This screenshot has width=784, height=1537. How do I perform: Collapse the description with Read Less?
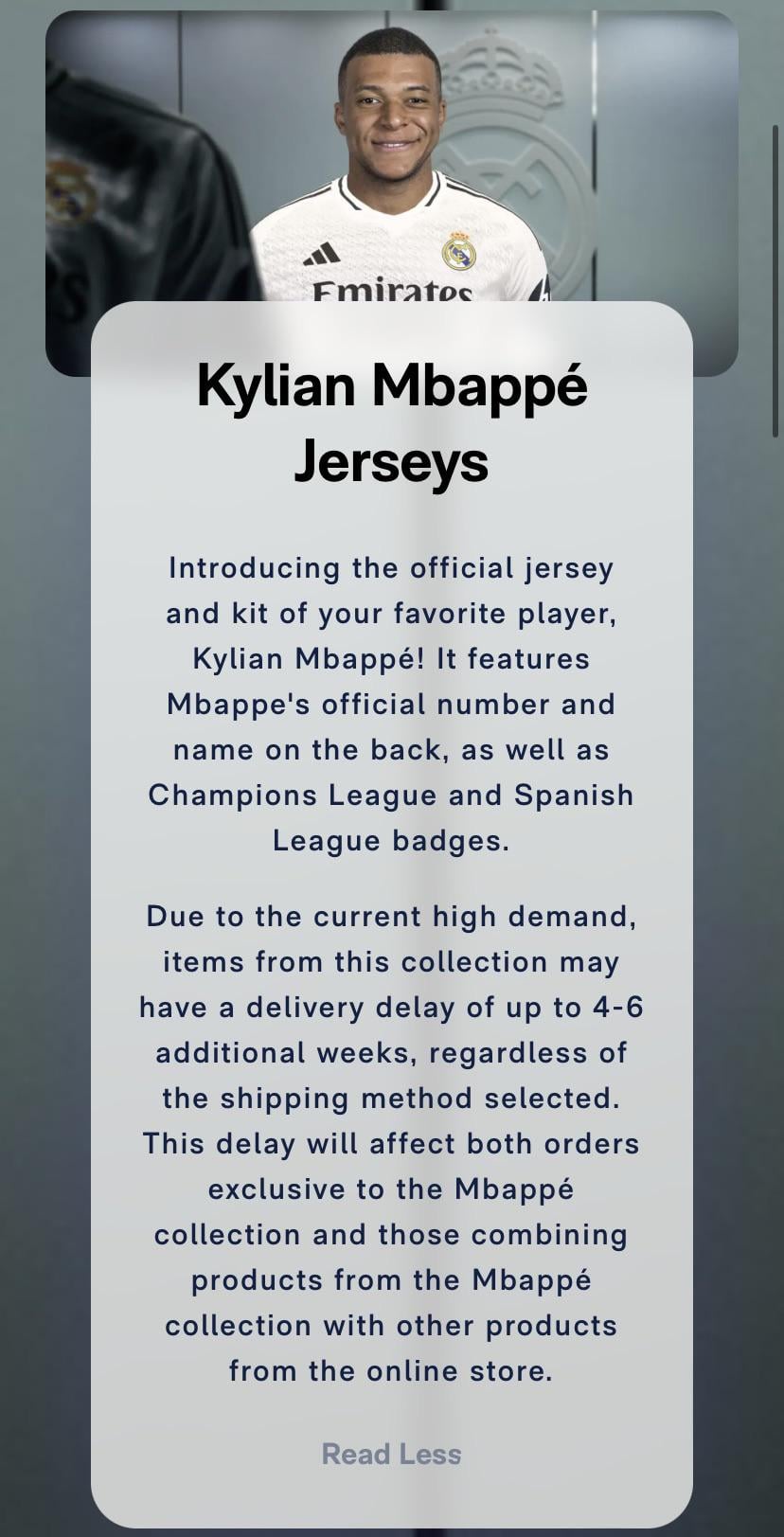click(x=391, y=1454)
